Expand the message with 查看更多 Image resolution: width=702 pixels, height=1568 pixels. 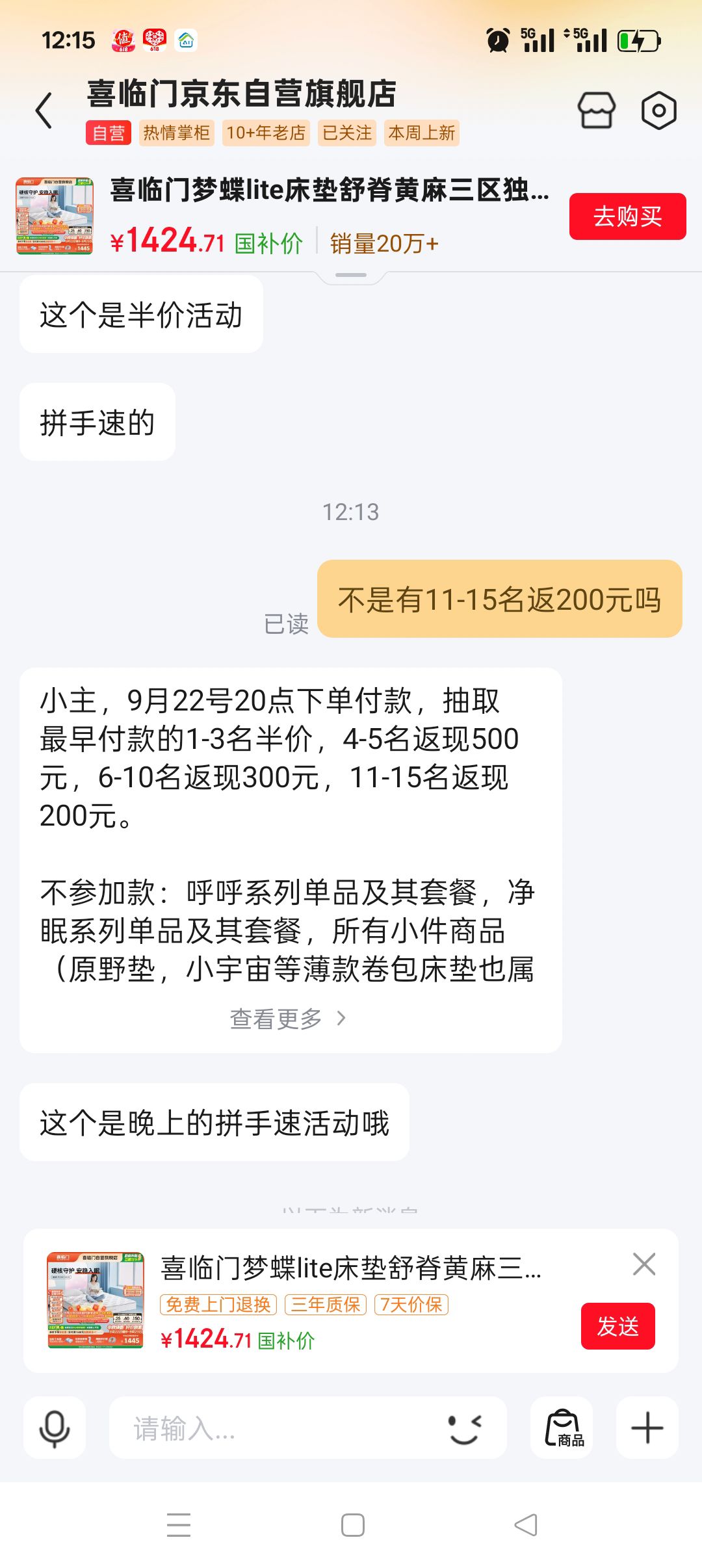point(287,1019)
